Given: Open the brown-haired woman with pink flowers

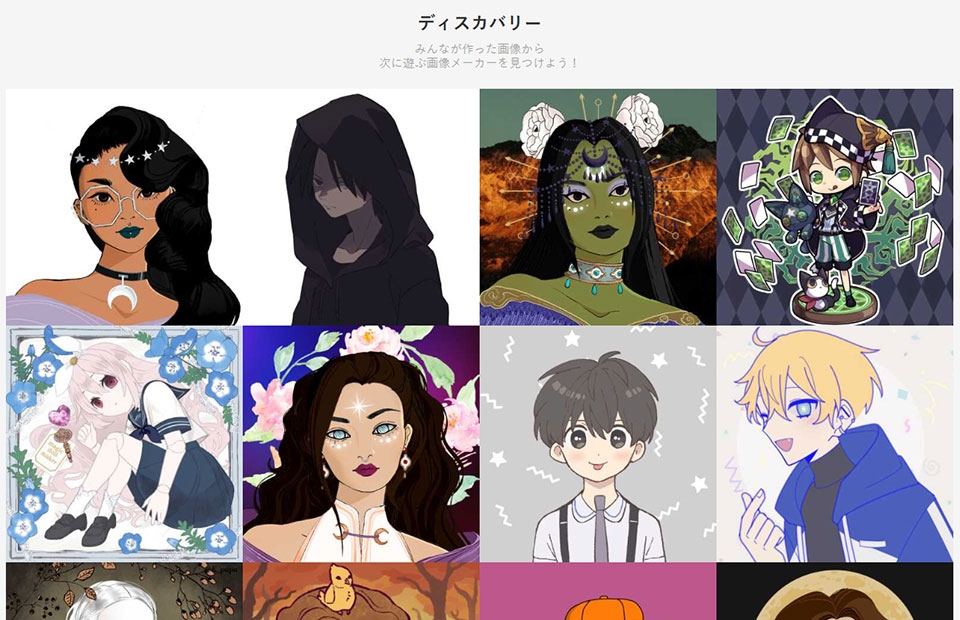Looking at the screenshot, I should [x=361, y=444].
